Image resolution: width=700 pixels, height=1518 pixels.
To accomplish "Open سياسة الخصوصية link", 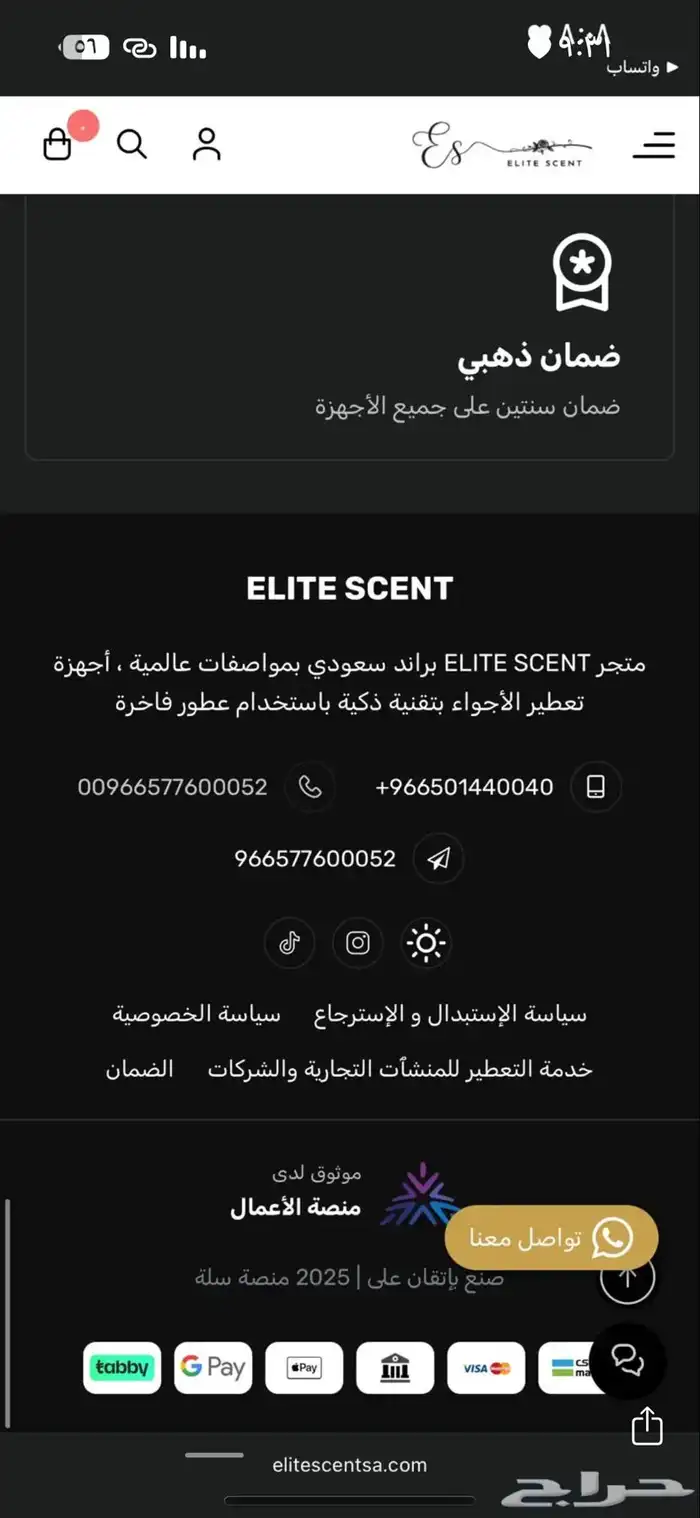I will click(196, 1014).
